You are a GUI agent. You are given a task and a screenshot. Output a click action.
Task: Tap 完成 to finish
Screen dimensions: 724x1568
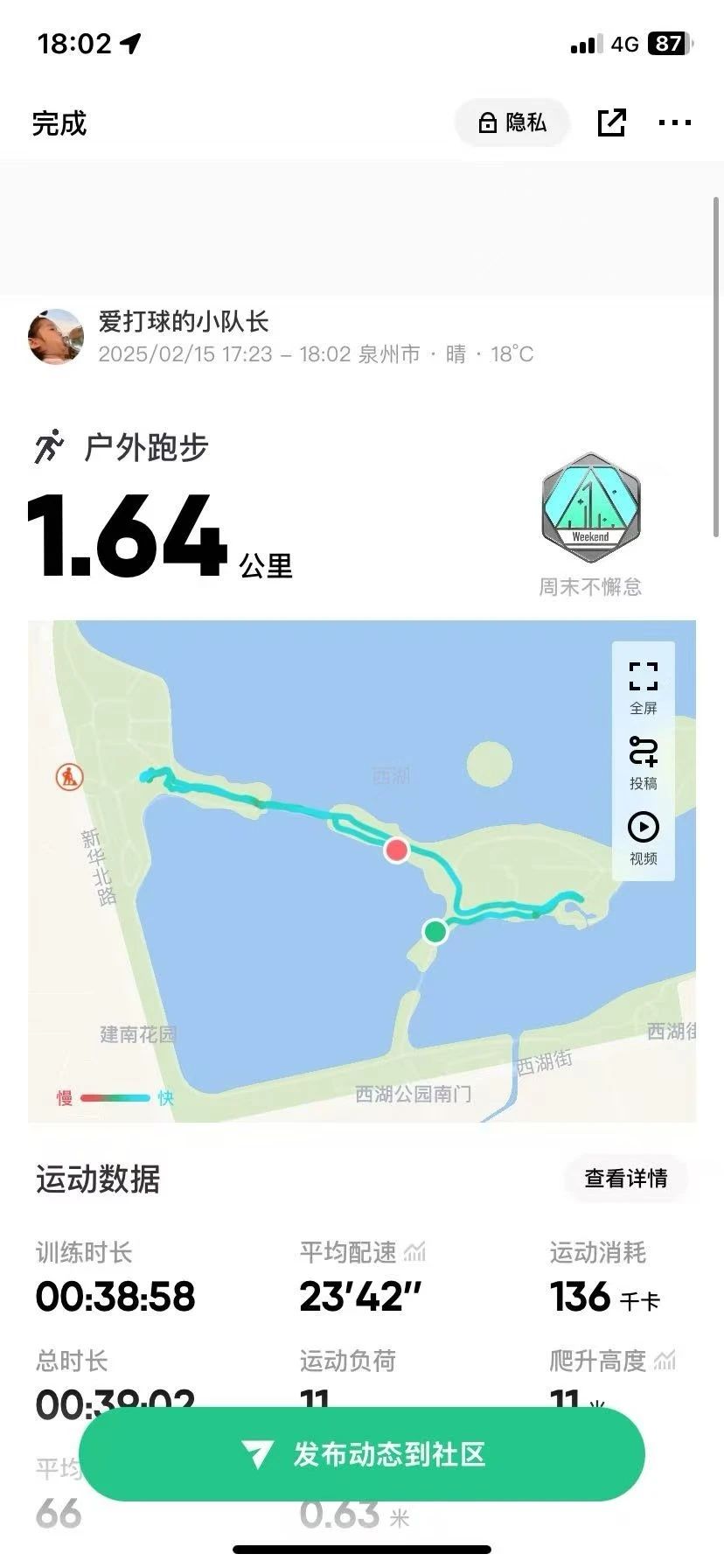click(59, 123)
